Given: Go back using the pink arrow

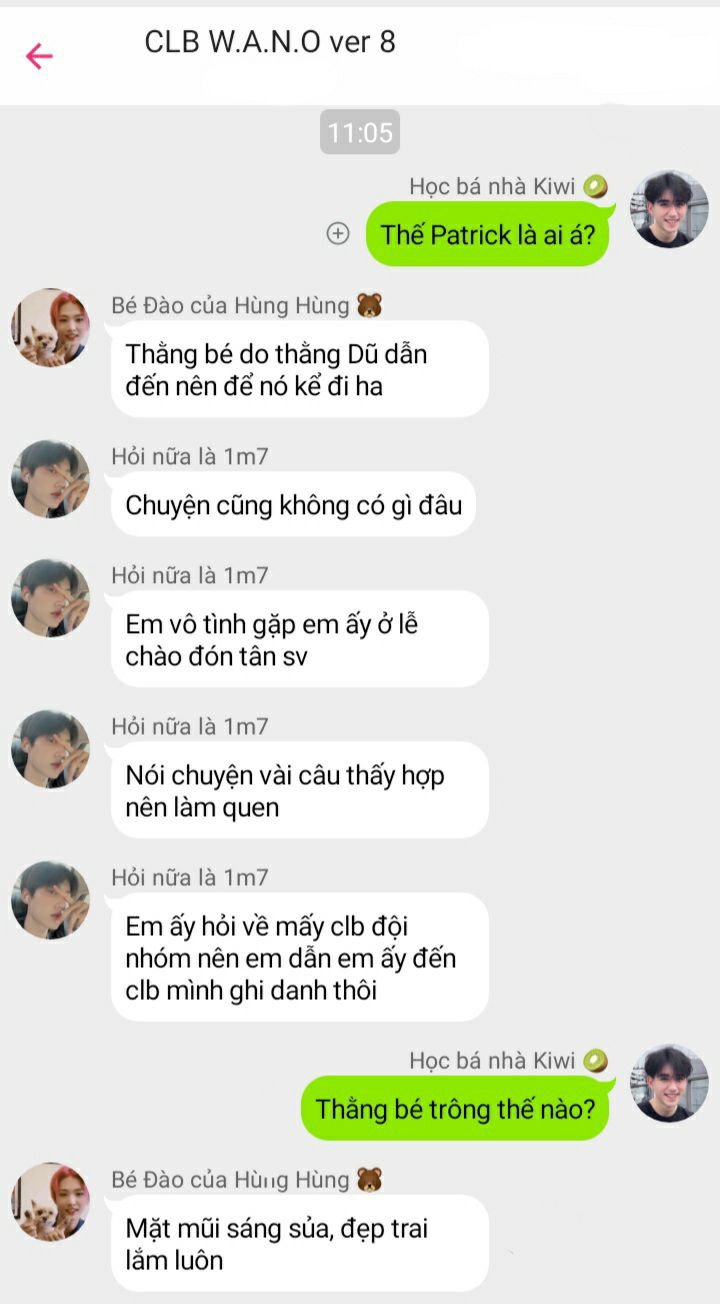Looking at the screenshot, I should coord(39,56).
